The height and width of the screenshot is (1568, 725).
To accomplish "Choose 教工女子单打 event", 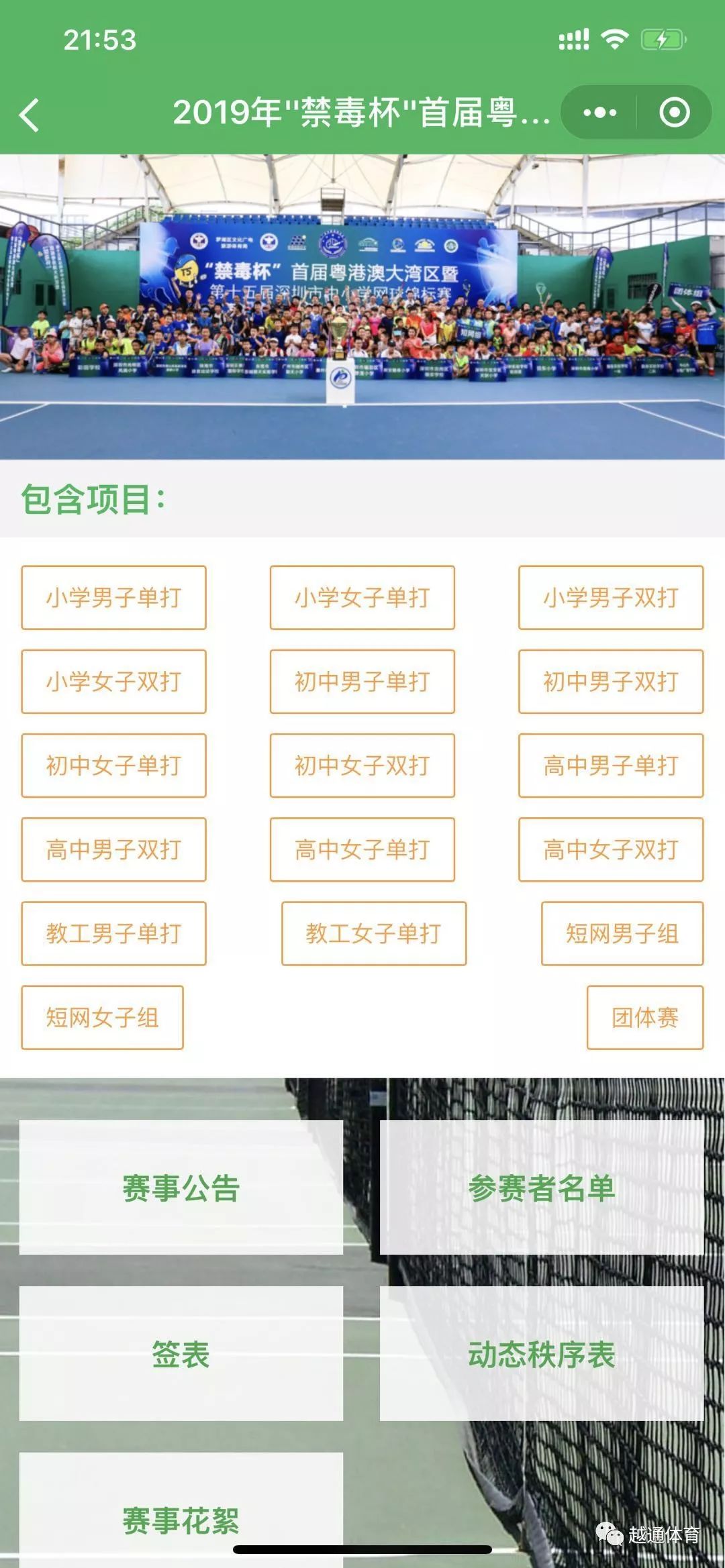I will [x=373, y=933].
